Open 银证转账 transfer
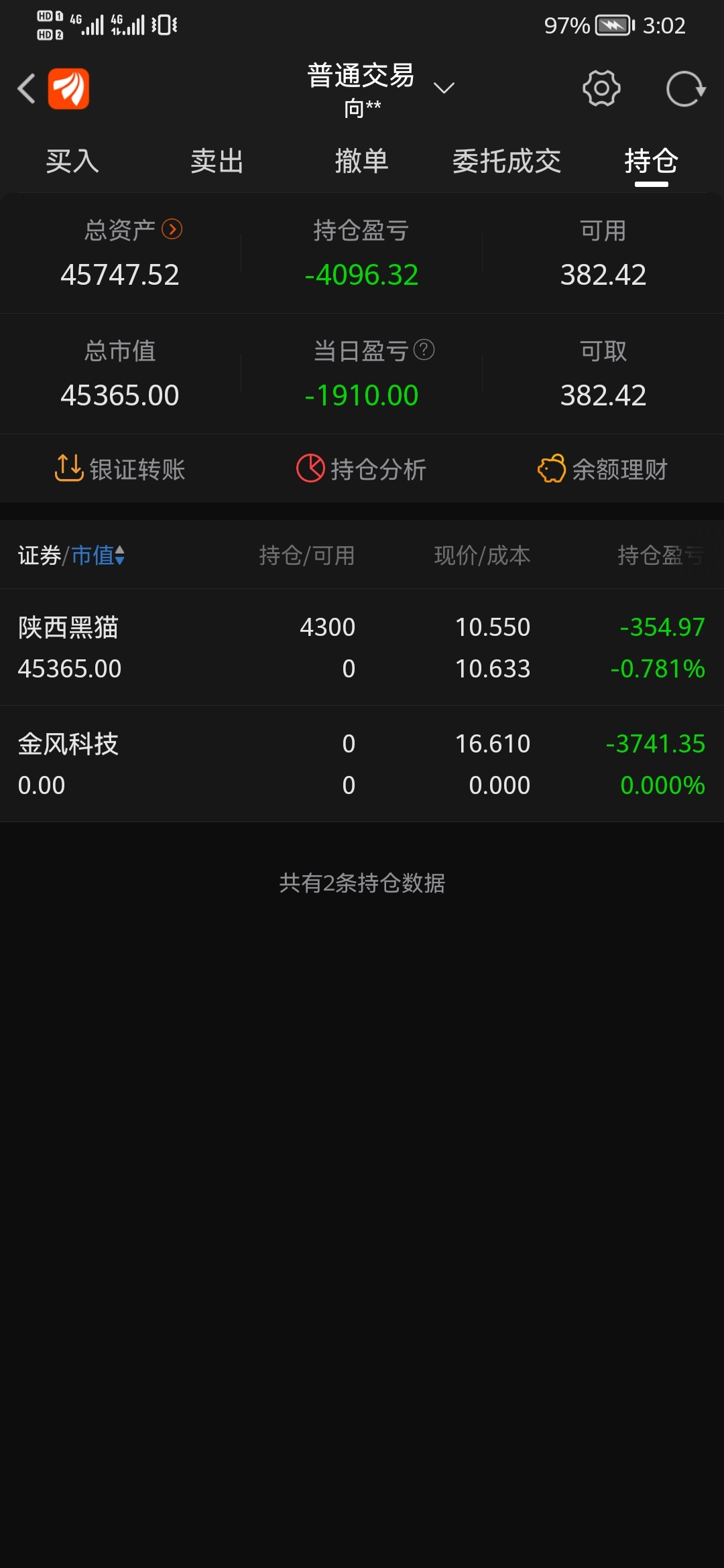 click(x=120, y=469)
